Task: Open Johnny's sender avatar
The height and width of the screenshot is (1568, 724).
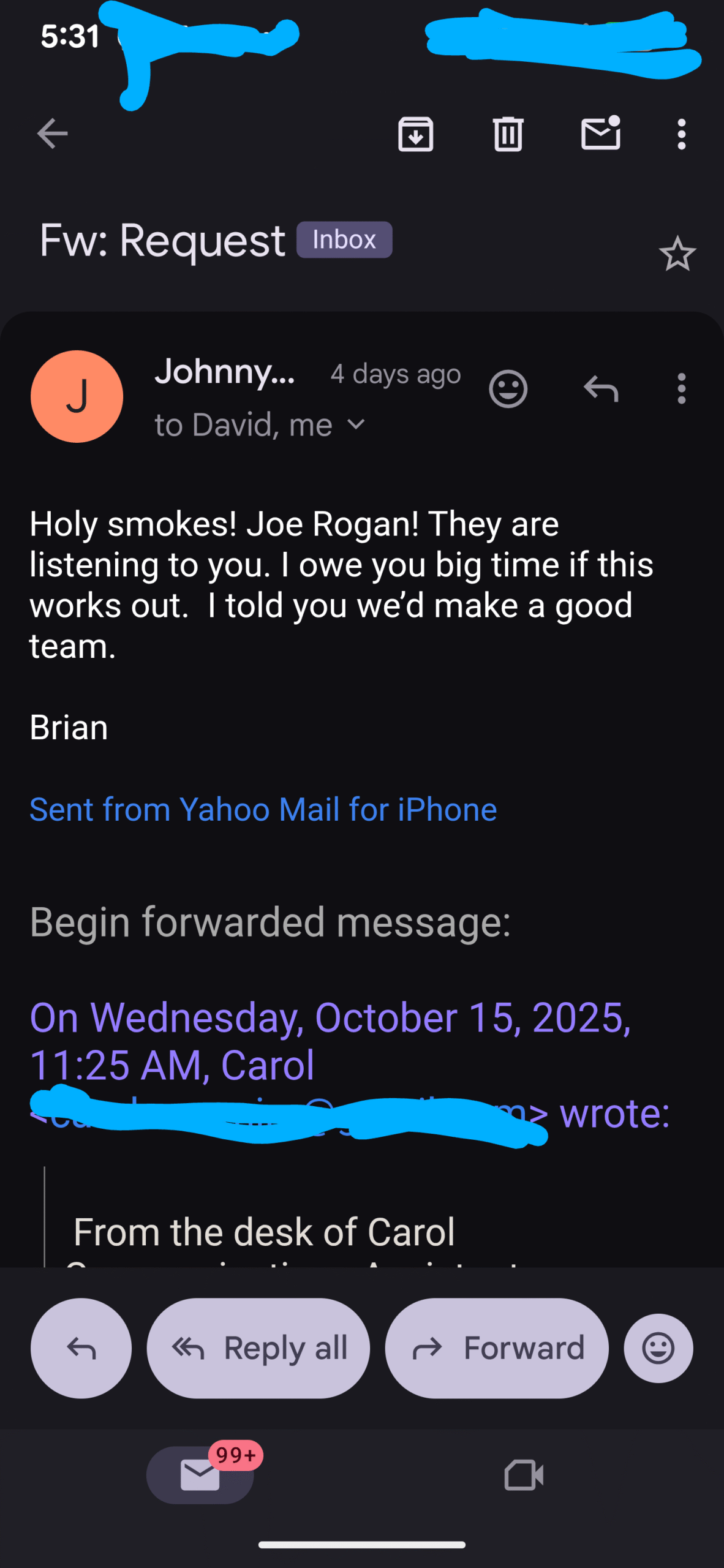Action: (77, 396)
